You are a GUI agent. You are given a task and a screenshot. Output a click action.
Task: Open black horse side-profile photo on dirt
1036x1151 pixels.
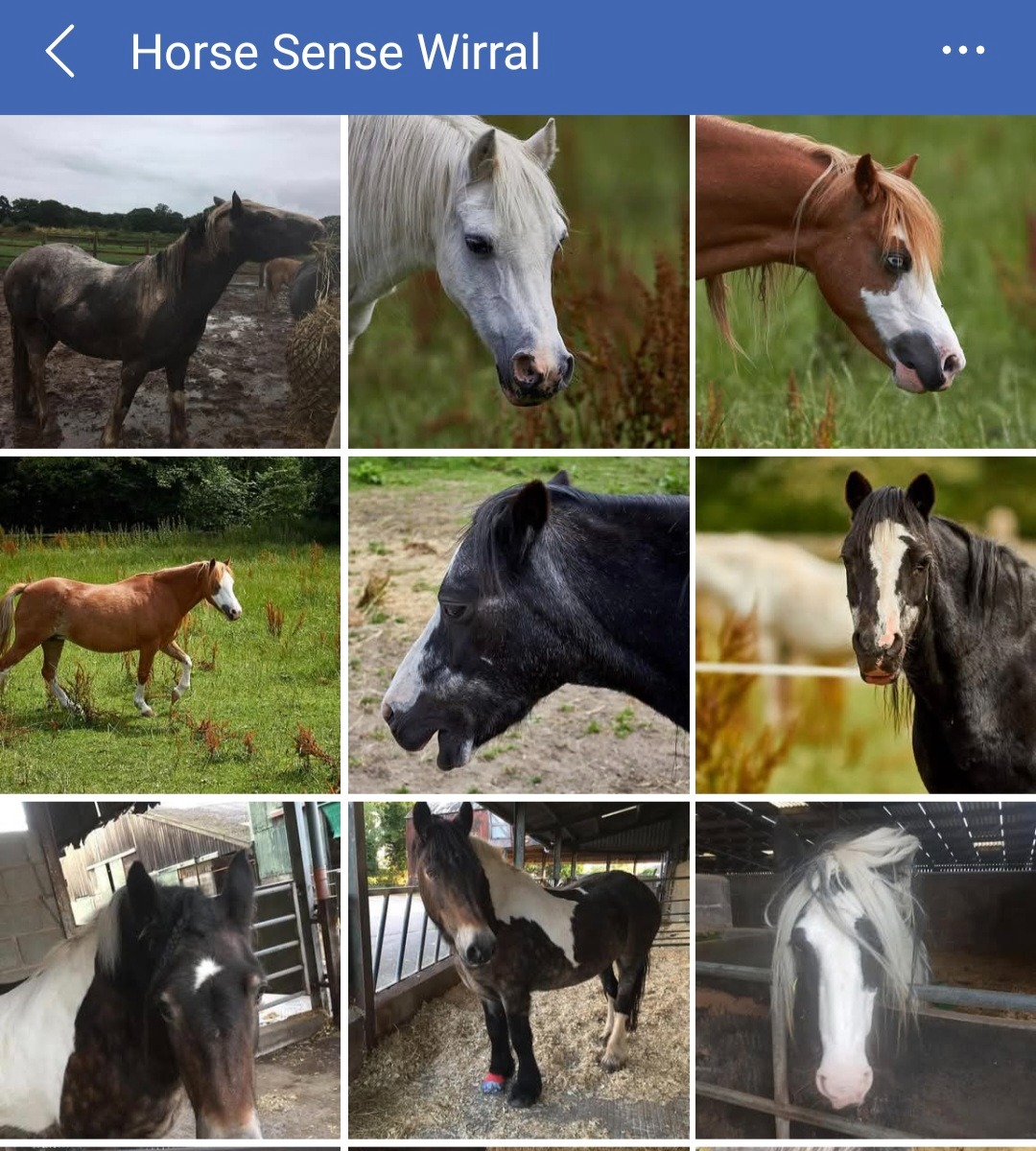pos(518,623)
